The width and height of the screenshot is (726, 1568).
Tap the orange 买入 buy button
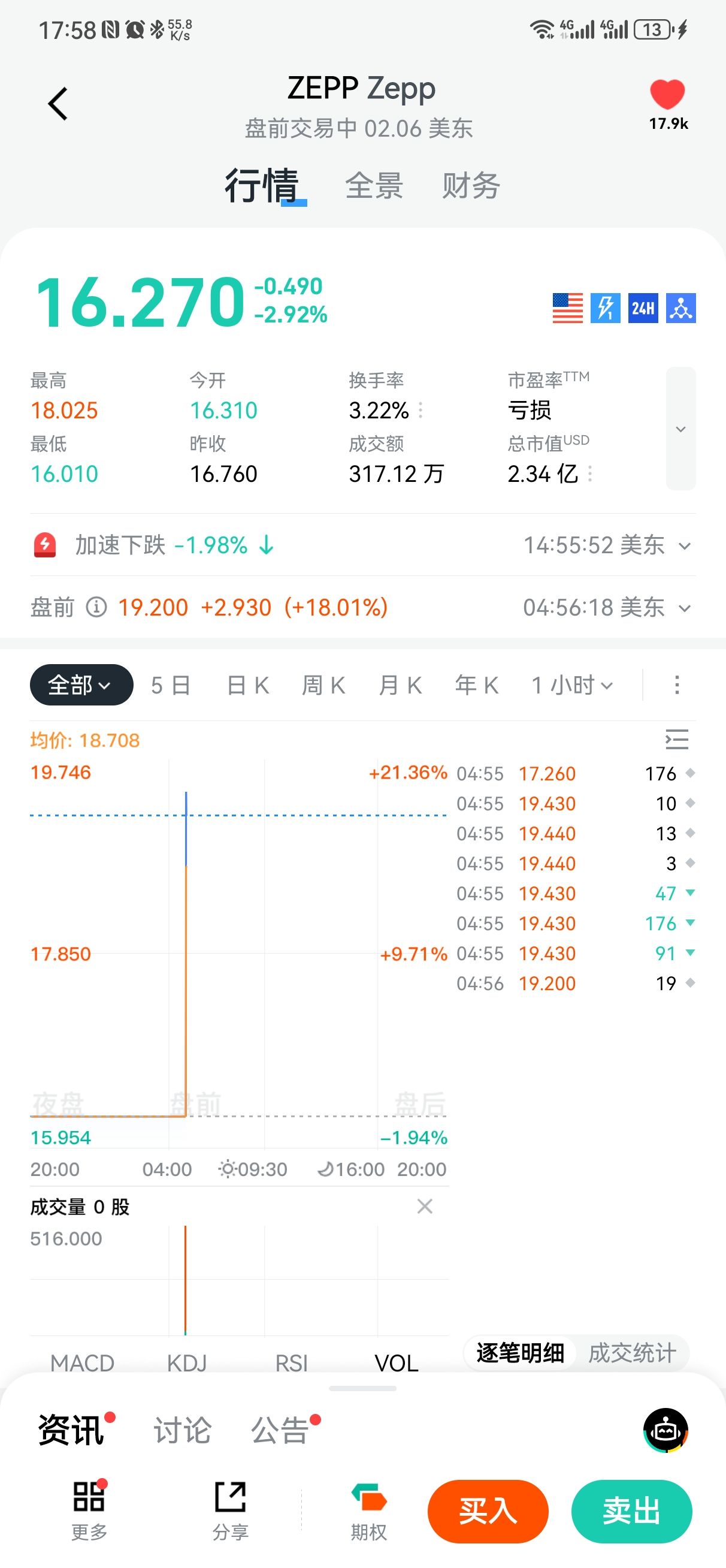(x=488, y=1511)
